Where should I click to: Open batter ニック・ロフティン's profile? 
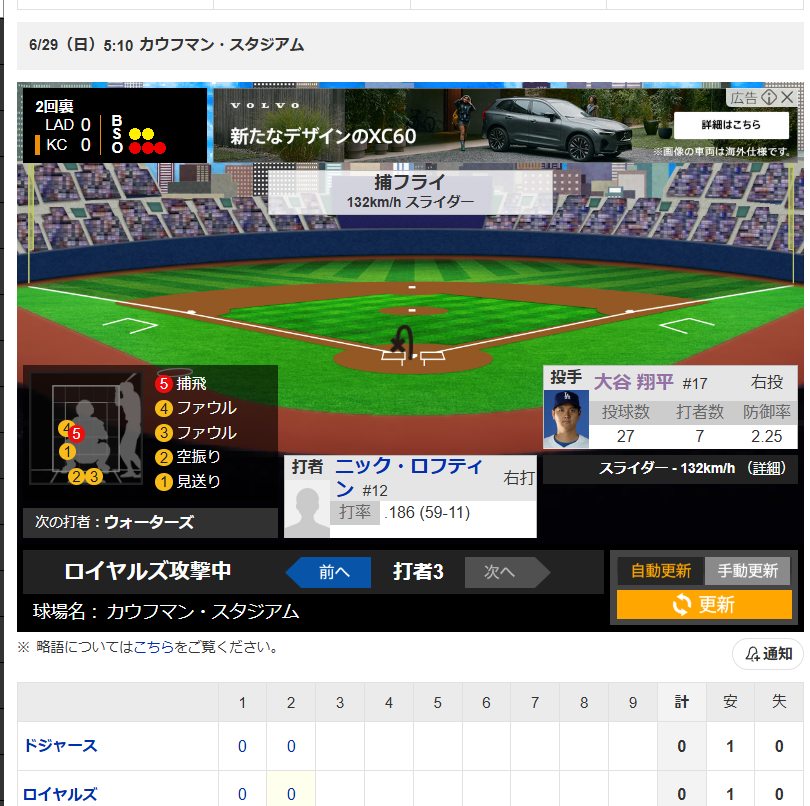click(406, 477)
